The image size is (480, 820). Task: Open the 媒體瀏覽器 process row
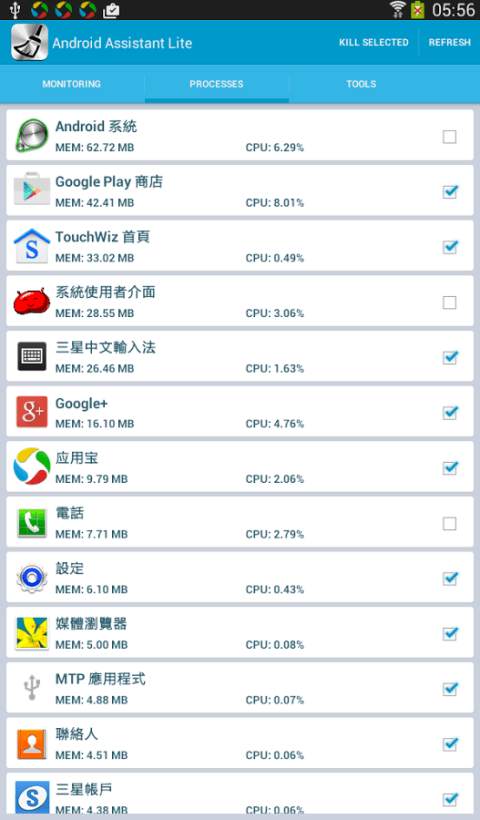[x=240, y=633]
